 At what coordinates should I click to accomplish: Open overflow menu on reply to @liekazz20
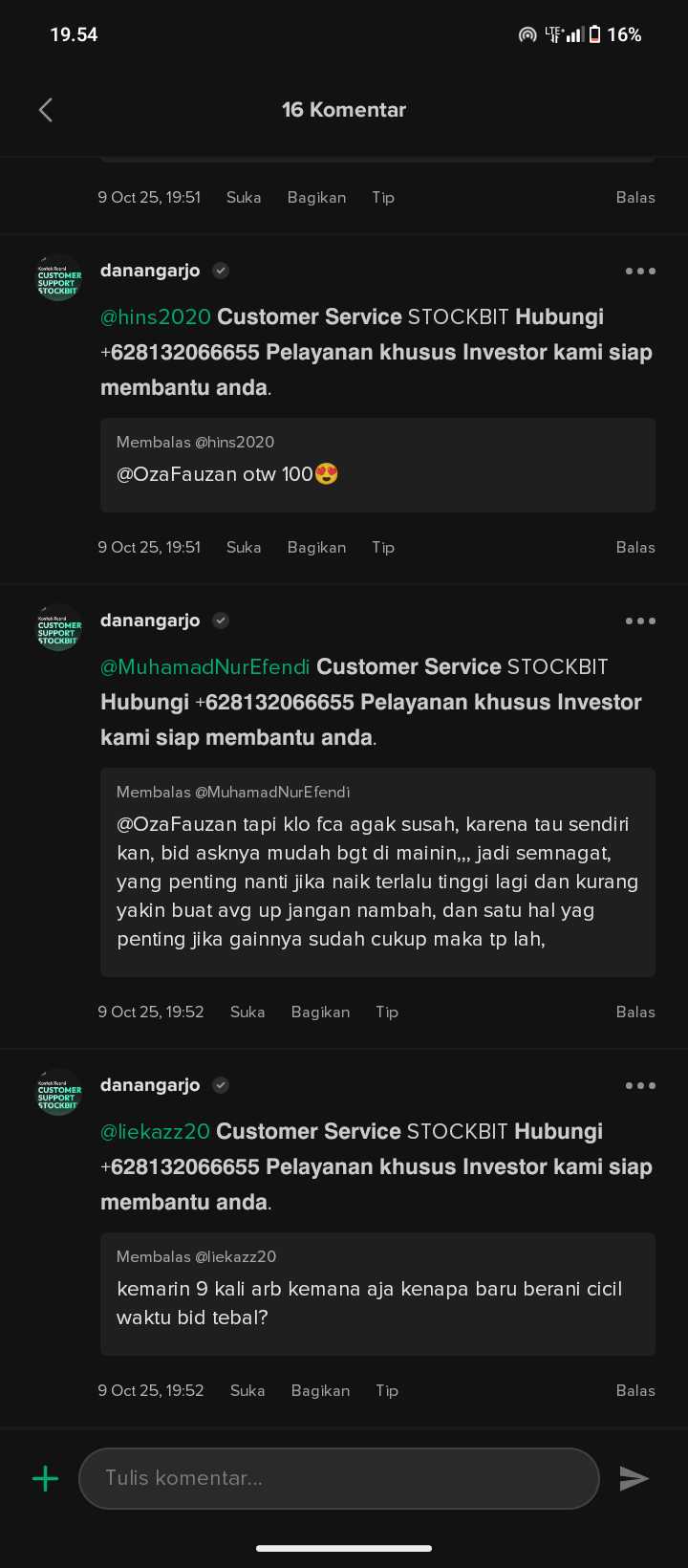(x=639, y=1086)
